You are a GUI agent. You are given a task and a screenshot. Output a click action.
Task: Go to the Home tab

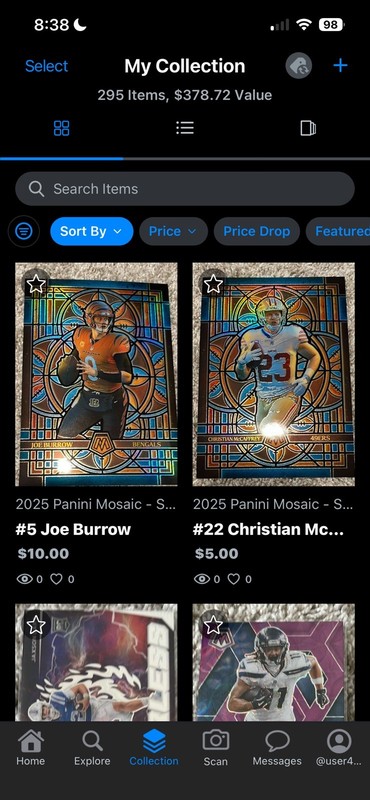coord(31,748)
